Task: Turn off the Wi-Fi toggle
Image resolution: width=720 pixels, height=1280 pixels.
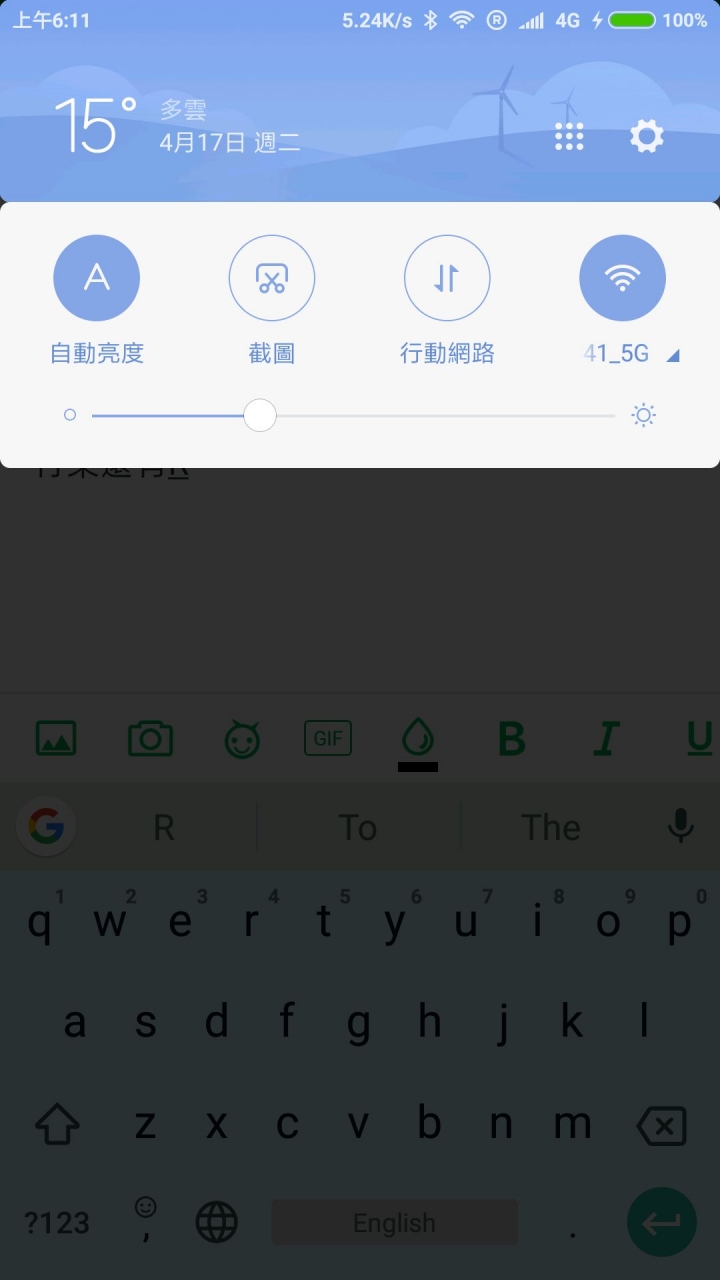Action: click(x=622, y=278)
